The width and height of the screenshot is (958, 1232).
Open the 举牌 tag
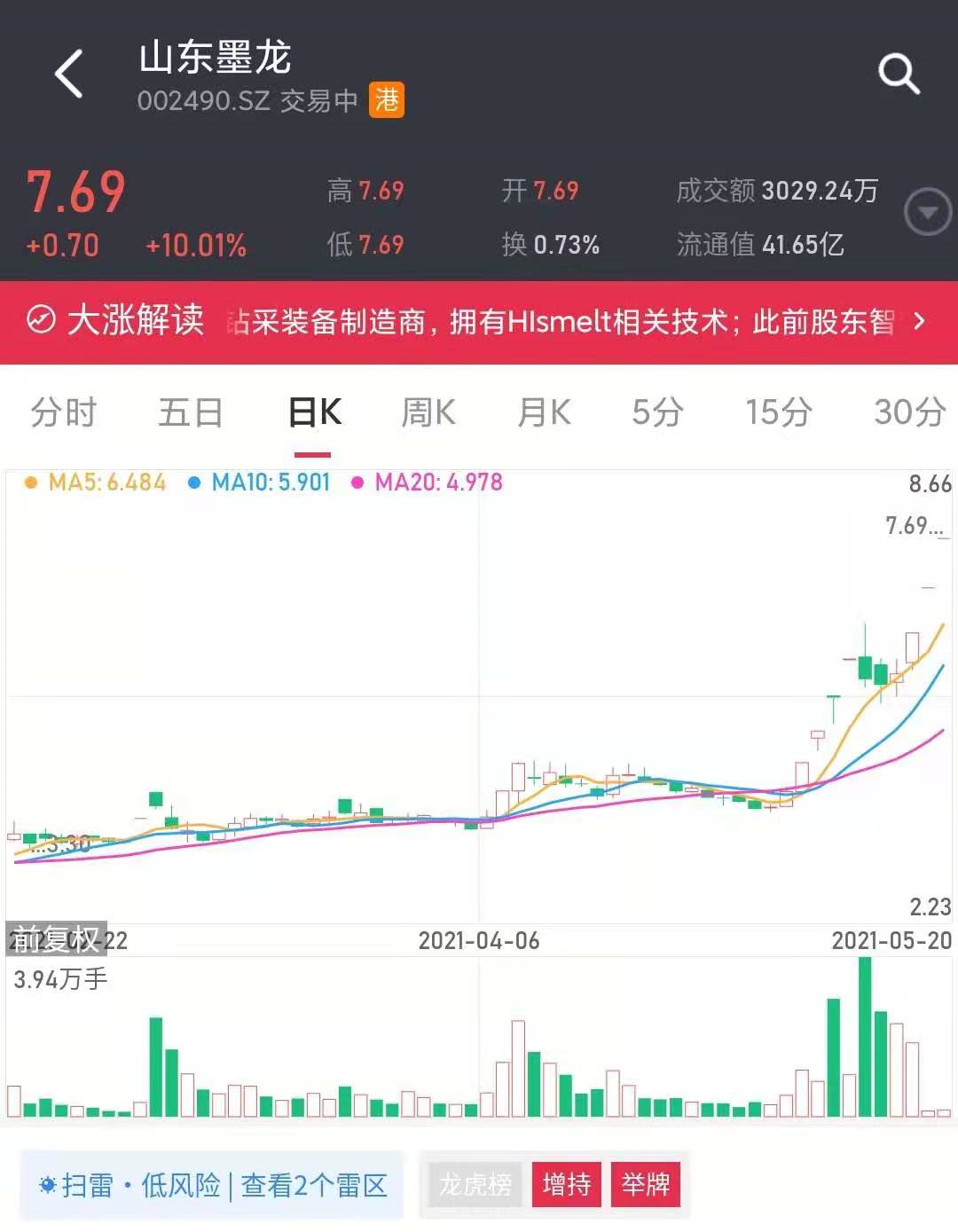(x=645, y=1185)
